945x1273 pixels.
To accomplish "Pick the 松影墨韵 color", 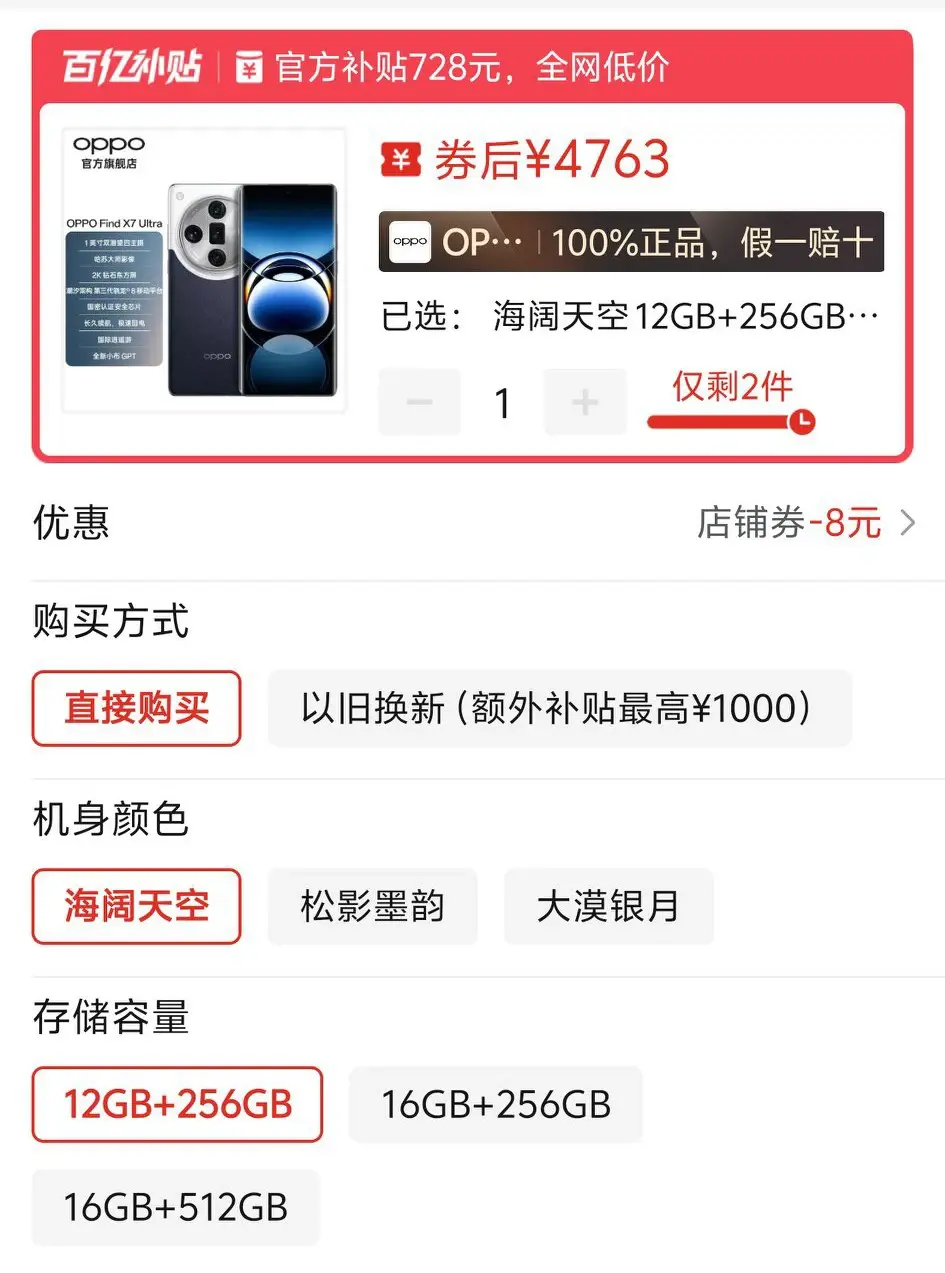I will point(372,907).
